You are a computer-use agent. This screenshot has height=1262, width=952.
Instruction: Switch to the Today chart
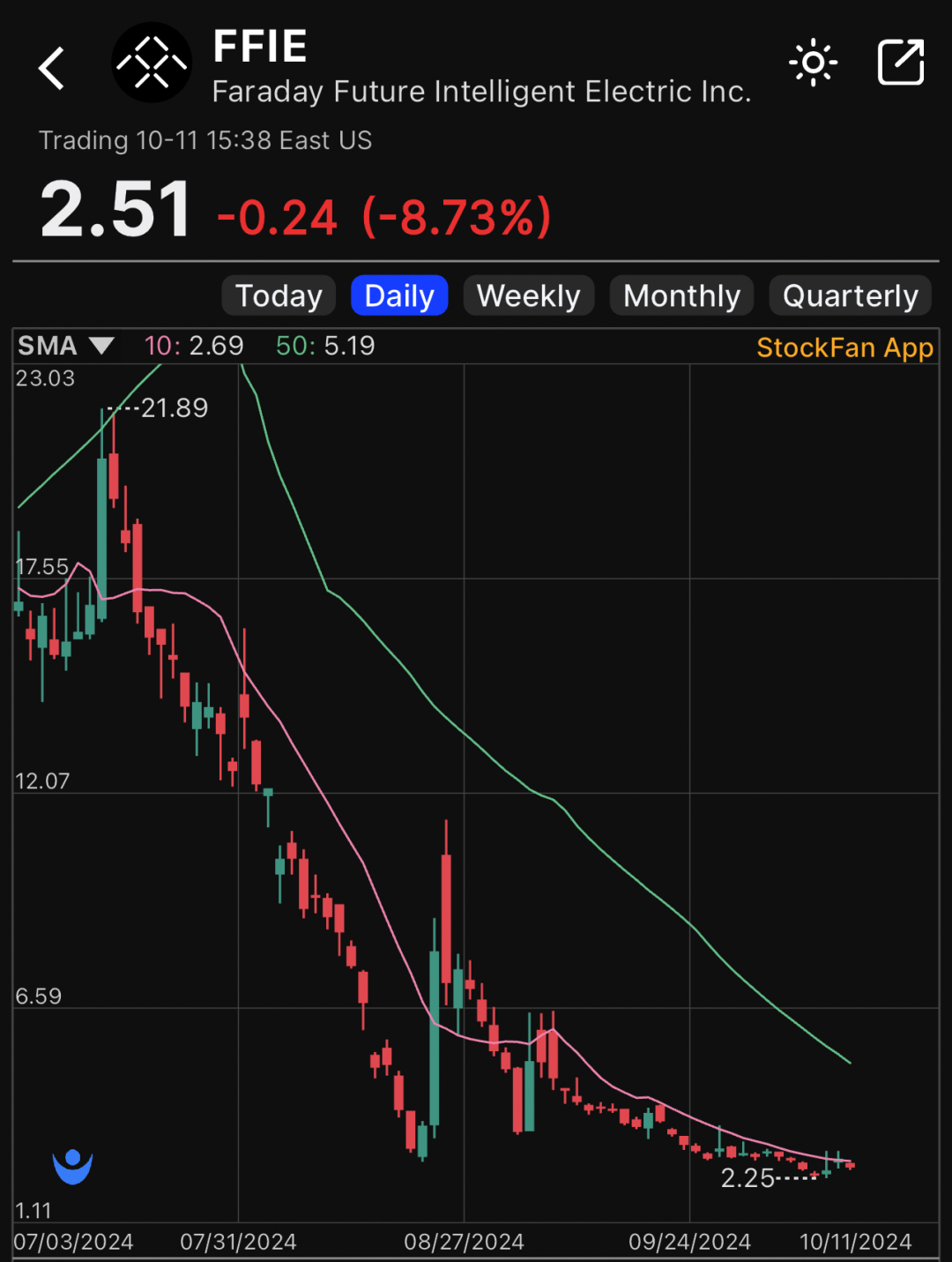(x=279, y=295)
